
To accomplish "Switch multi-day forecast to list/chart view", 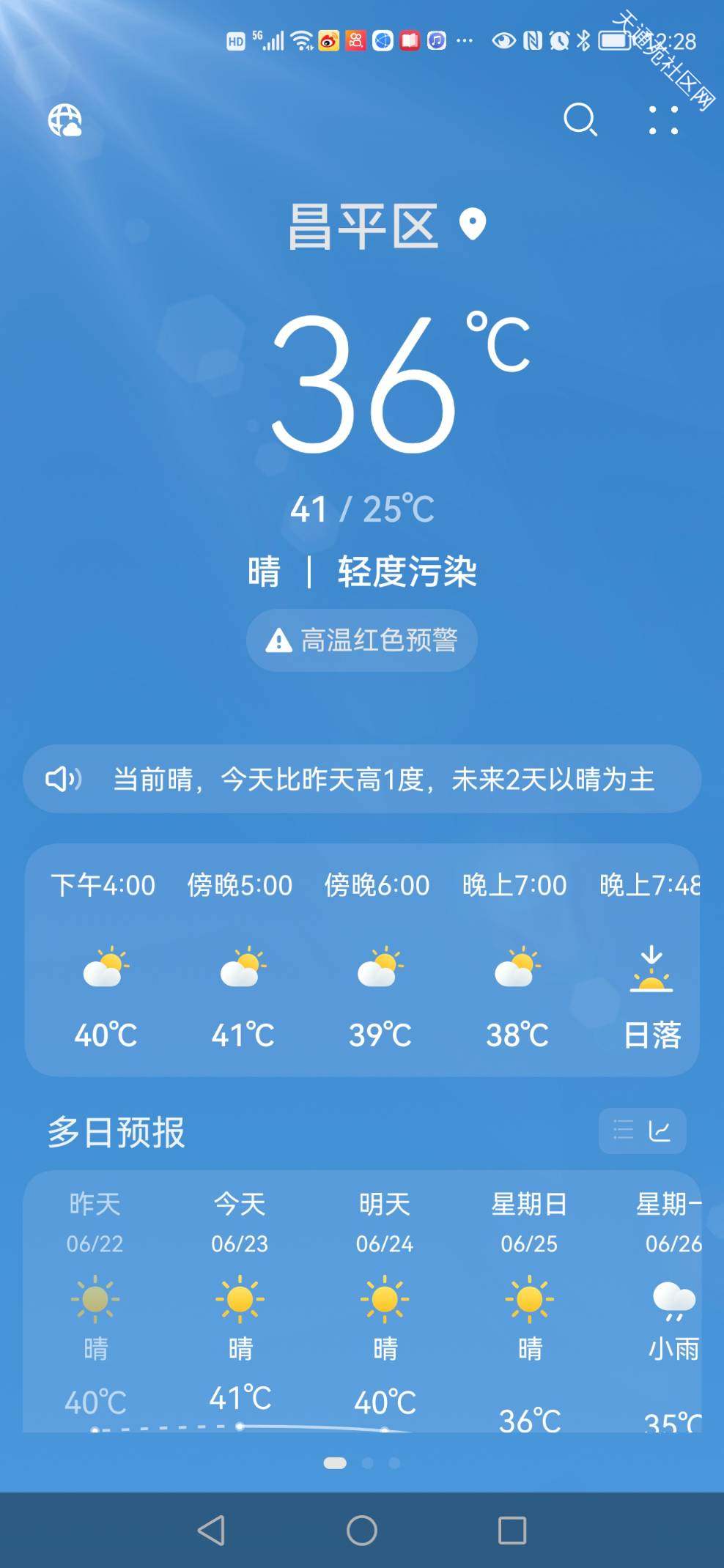I will 643,1131.
